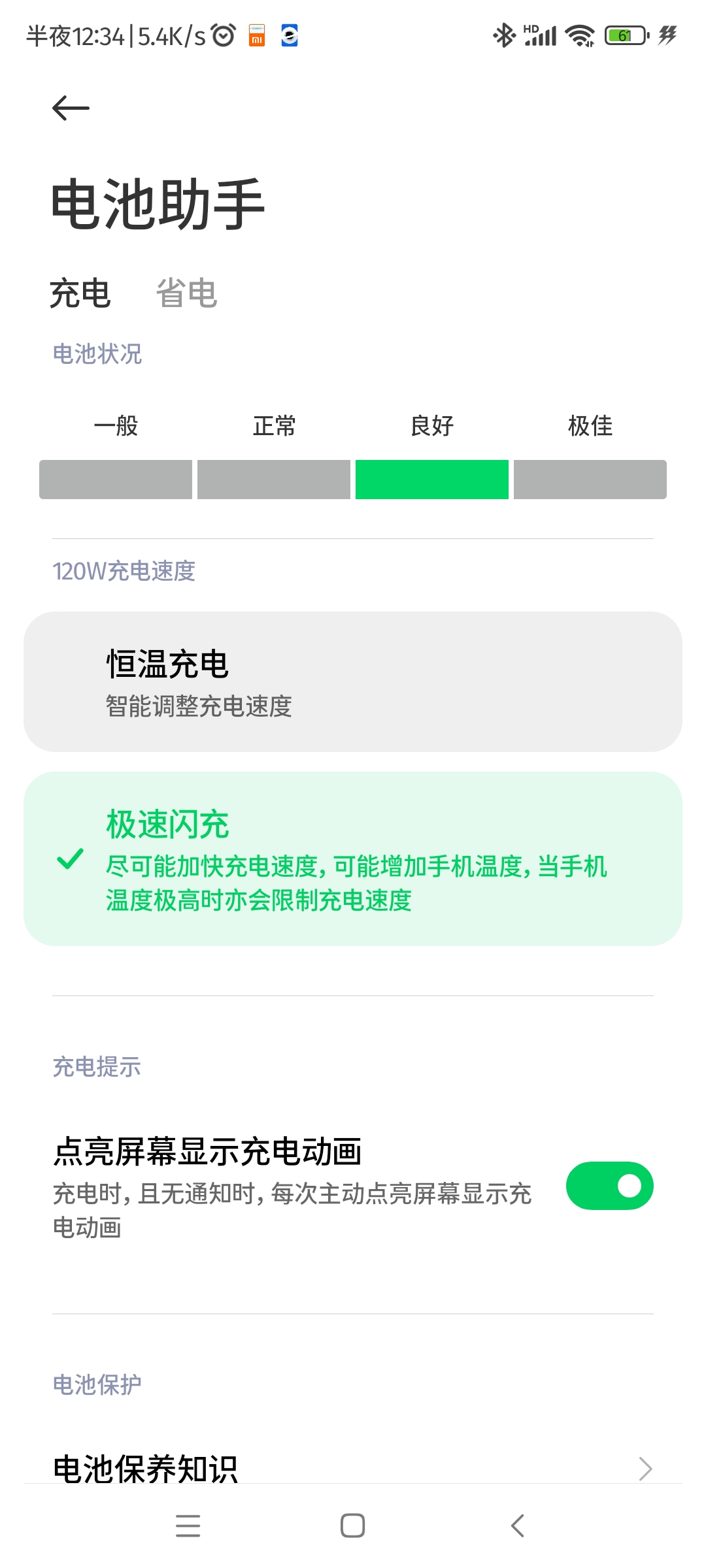Choose the 恒温充电 charging mode
The height and width of the screenshot is (1568, 706).
[353, 681]
